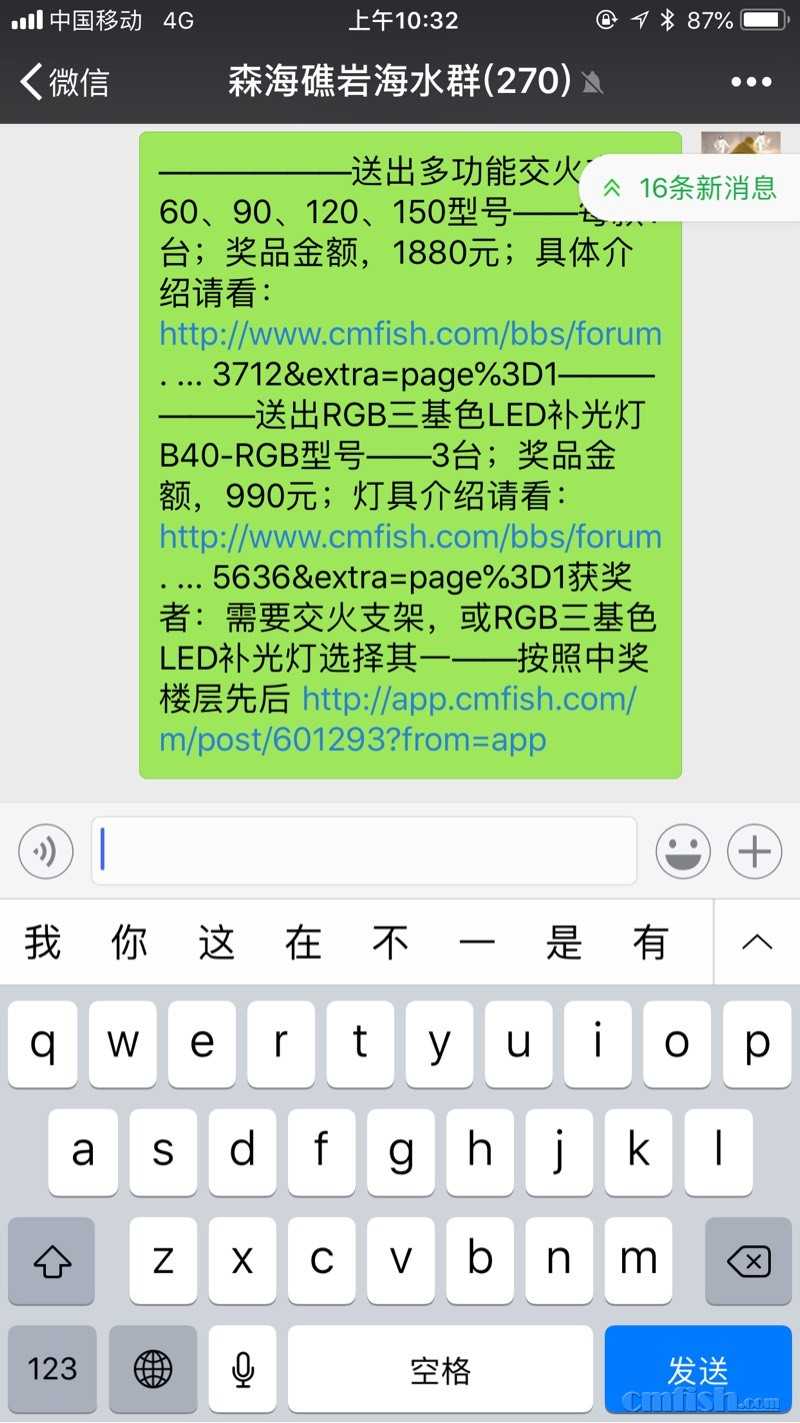Switch to the 123 numeric keyboard

[52, 1369]
